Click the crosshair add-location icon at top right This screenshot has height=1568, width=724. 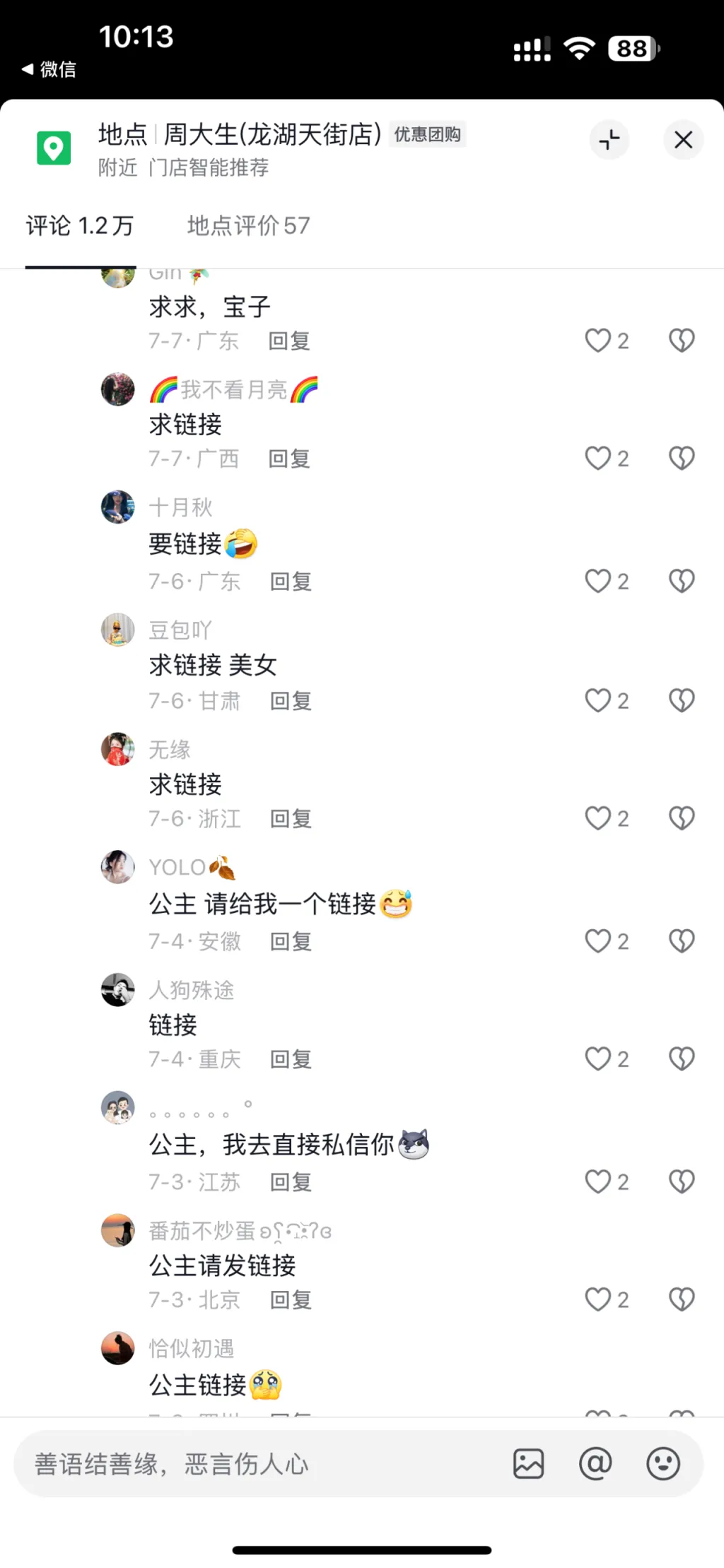(x=609, y=141)
